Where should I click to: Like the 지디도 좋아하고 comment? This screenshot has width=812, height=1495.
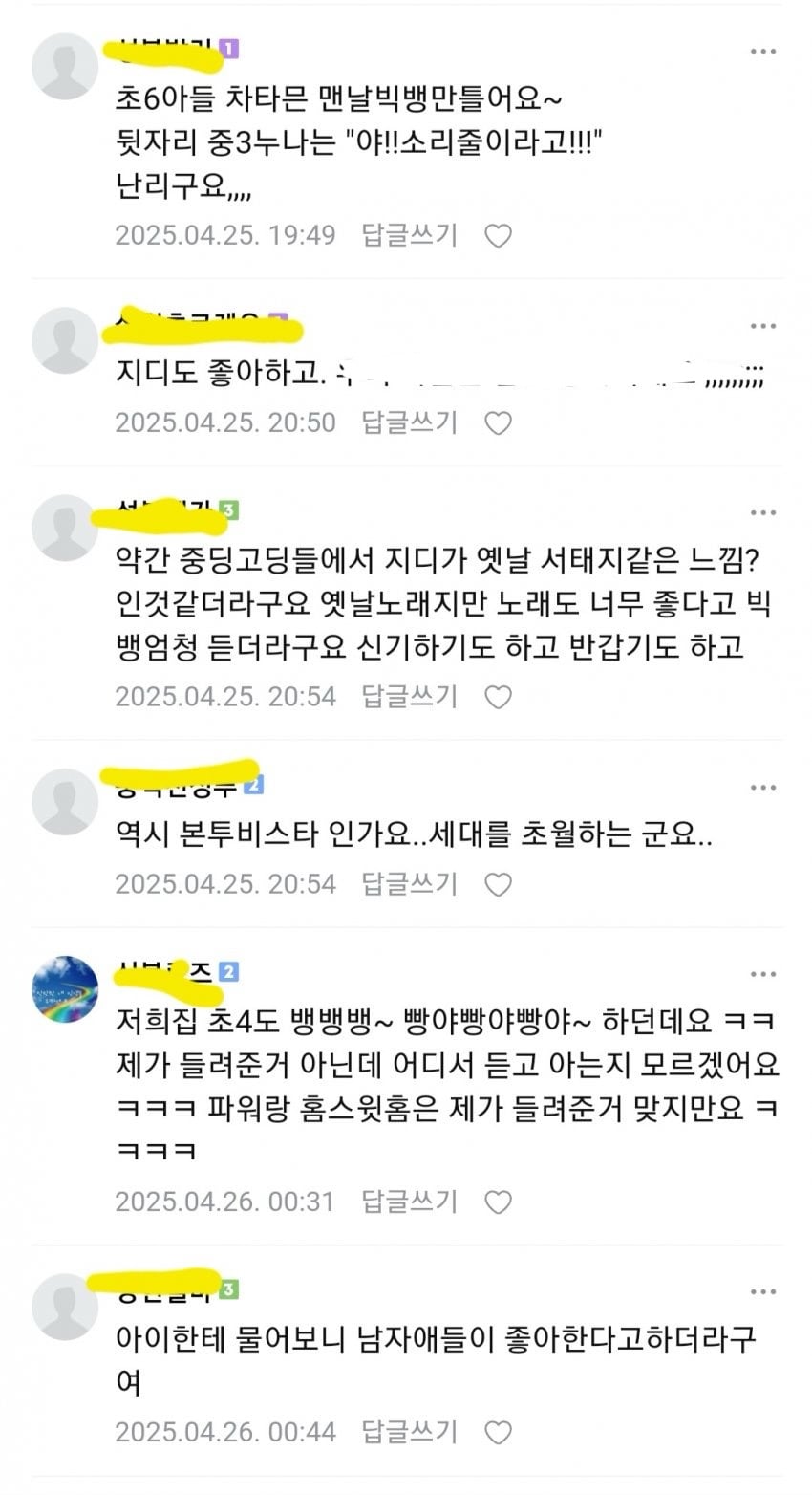tap(498, 422)
